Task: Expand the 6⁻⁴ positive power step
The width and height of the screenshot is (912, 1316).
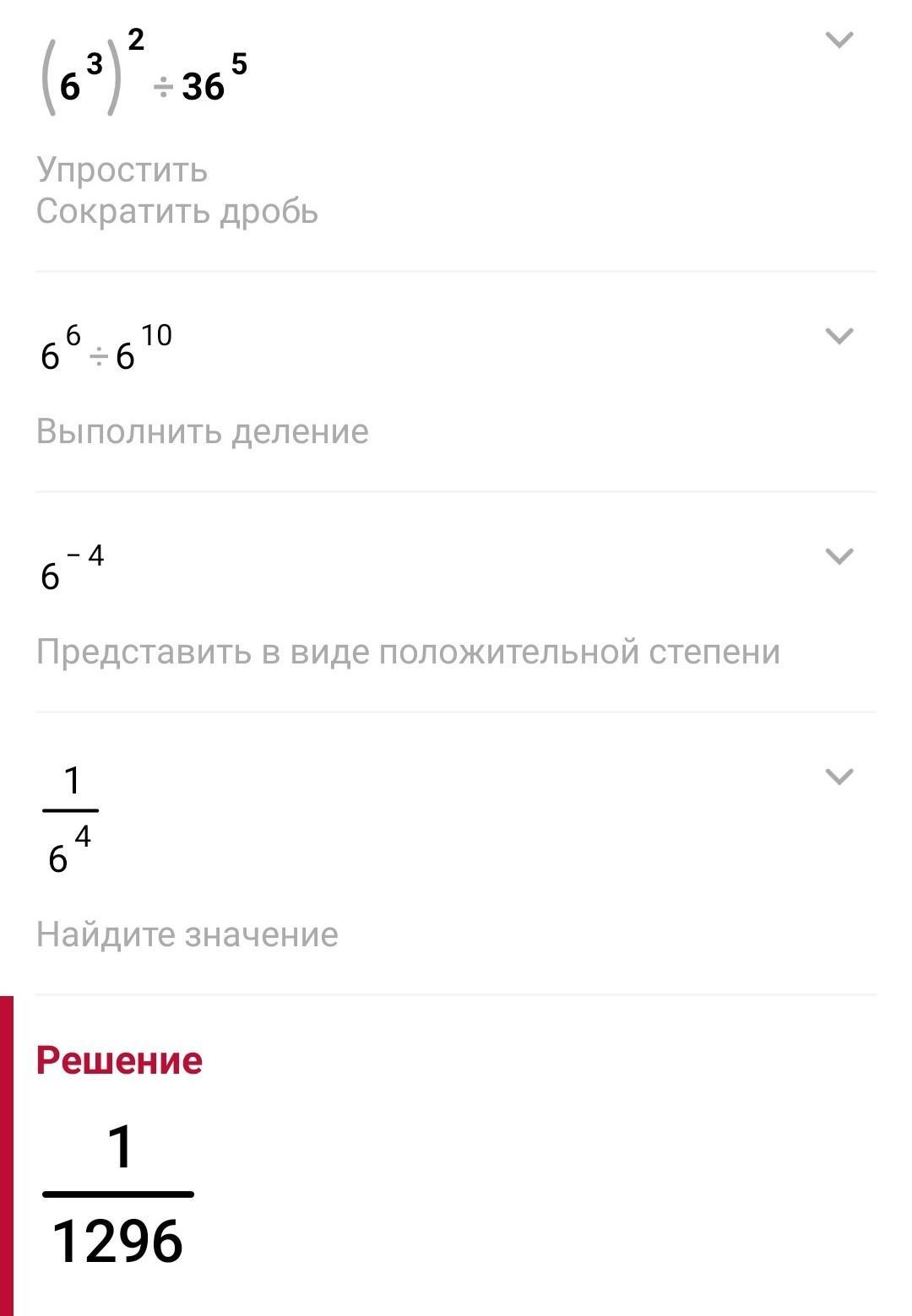Action: 839,555
